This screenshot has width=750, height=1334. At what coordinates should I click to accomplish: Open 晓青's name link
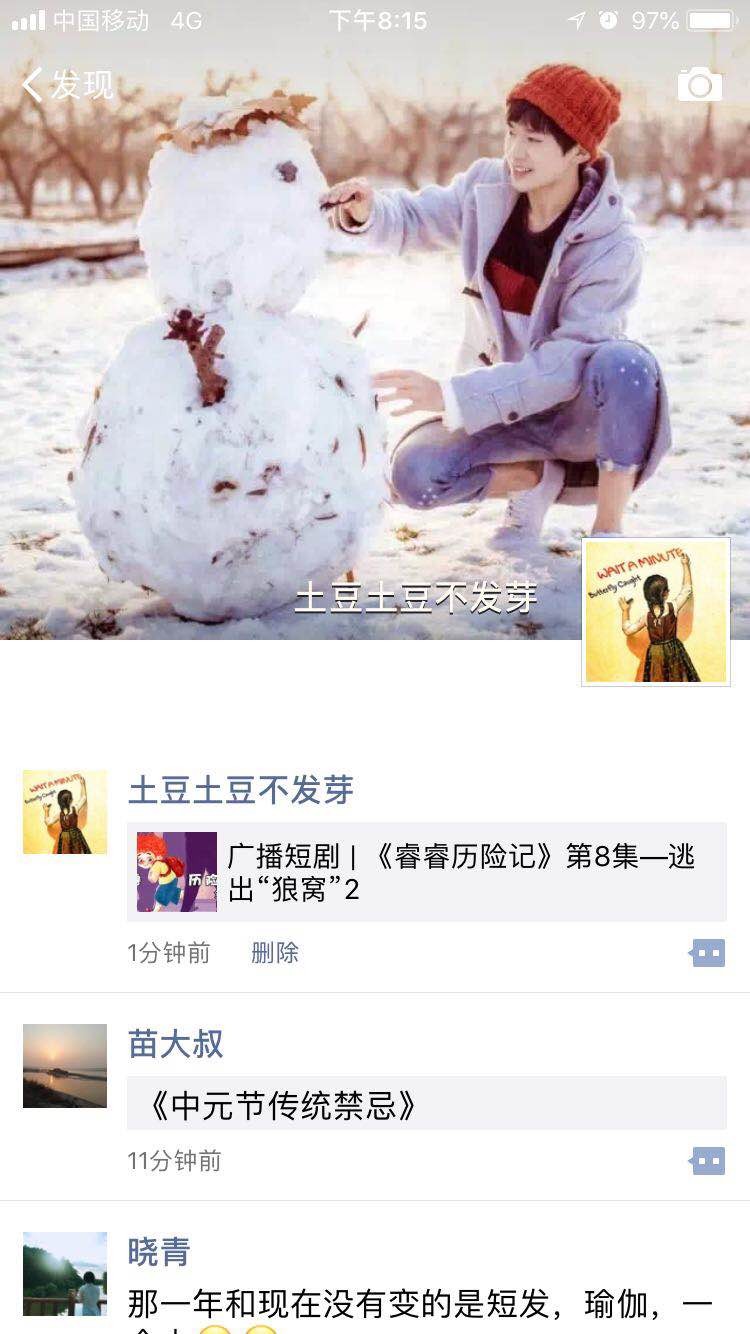[159, 1252]
